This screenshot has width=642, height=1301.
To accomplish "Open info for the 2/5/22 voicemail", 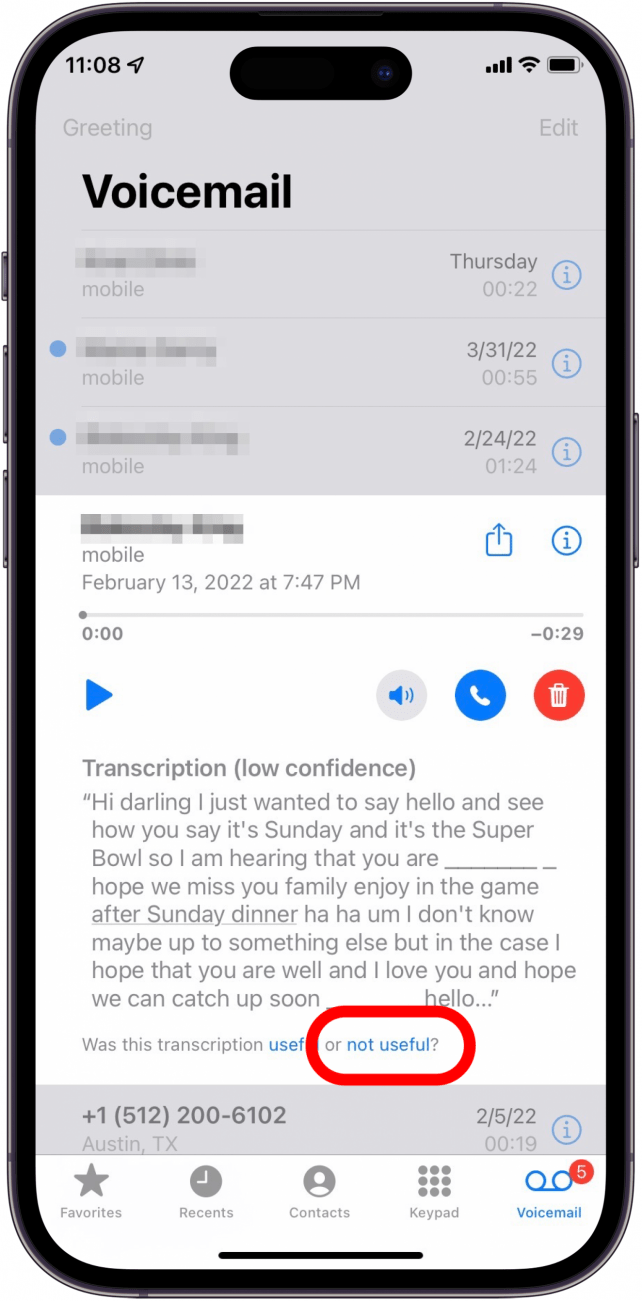I will (567, 1129).
